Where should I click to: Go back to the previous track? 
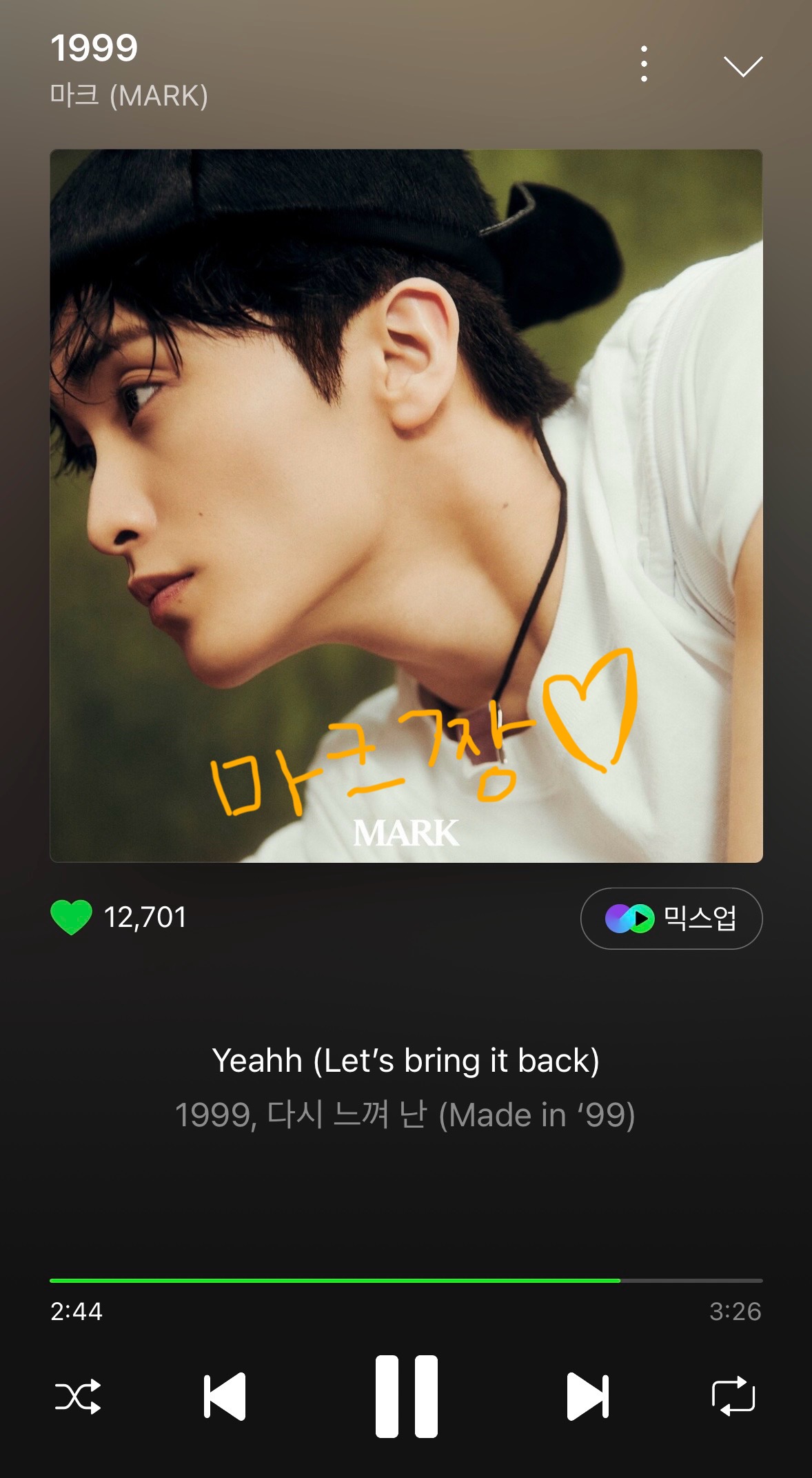click(225, 1397)
